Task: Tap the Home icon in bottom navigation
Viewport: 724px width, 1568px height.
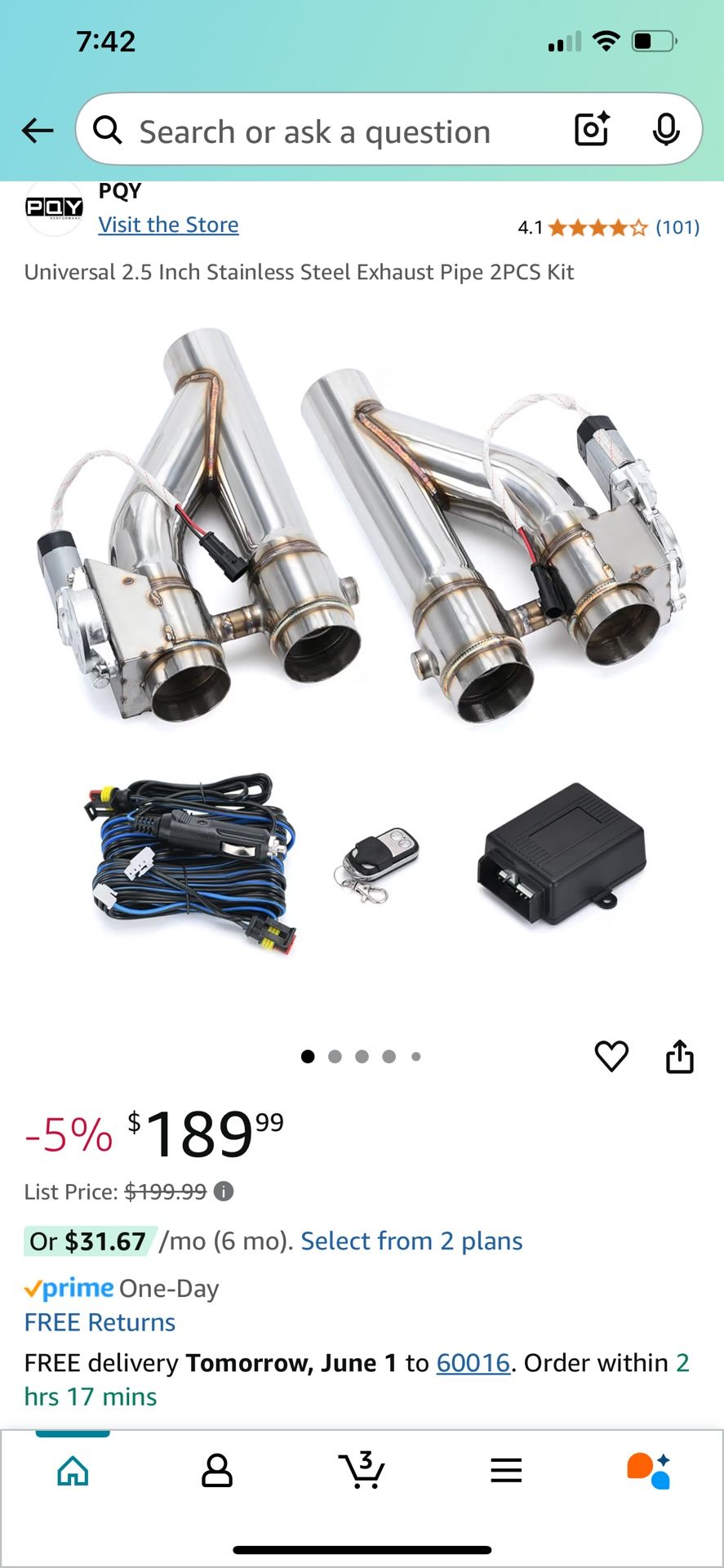Action: point(72,1470)
